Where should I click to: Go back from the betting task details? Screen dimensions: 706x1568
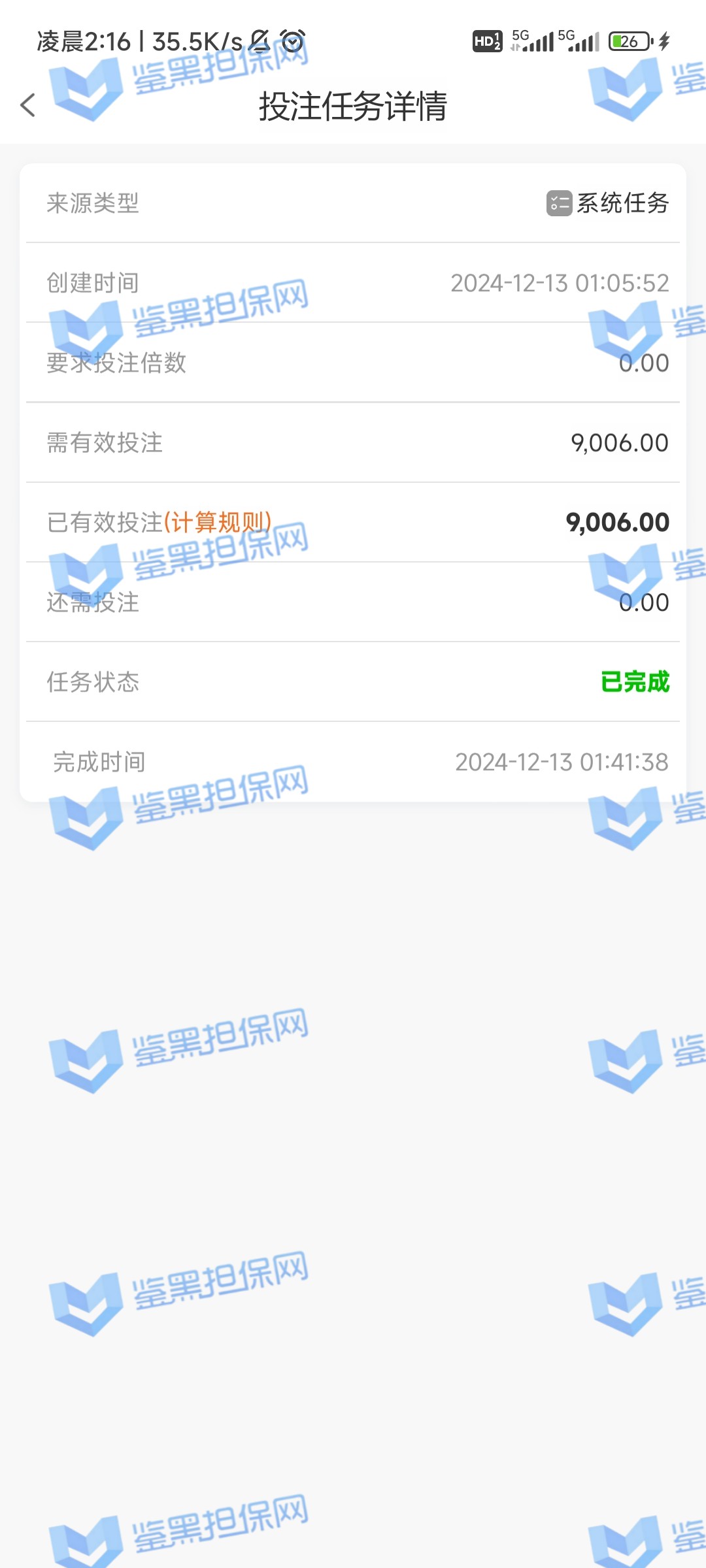coord(28,105)
